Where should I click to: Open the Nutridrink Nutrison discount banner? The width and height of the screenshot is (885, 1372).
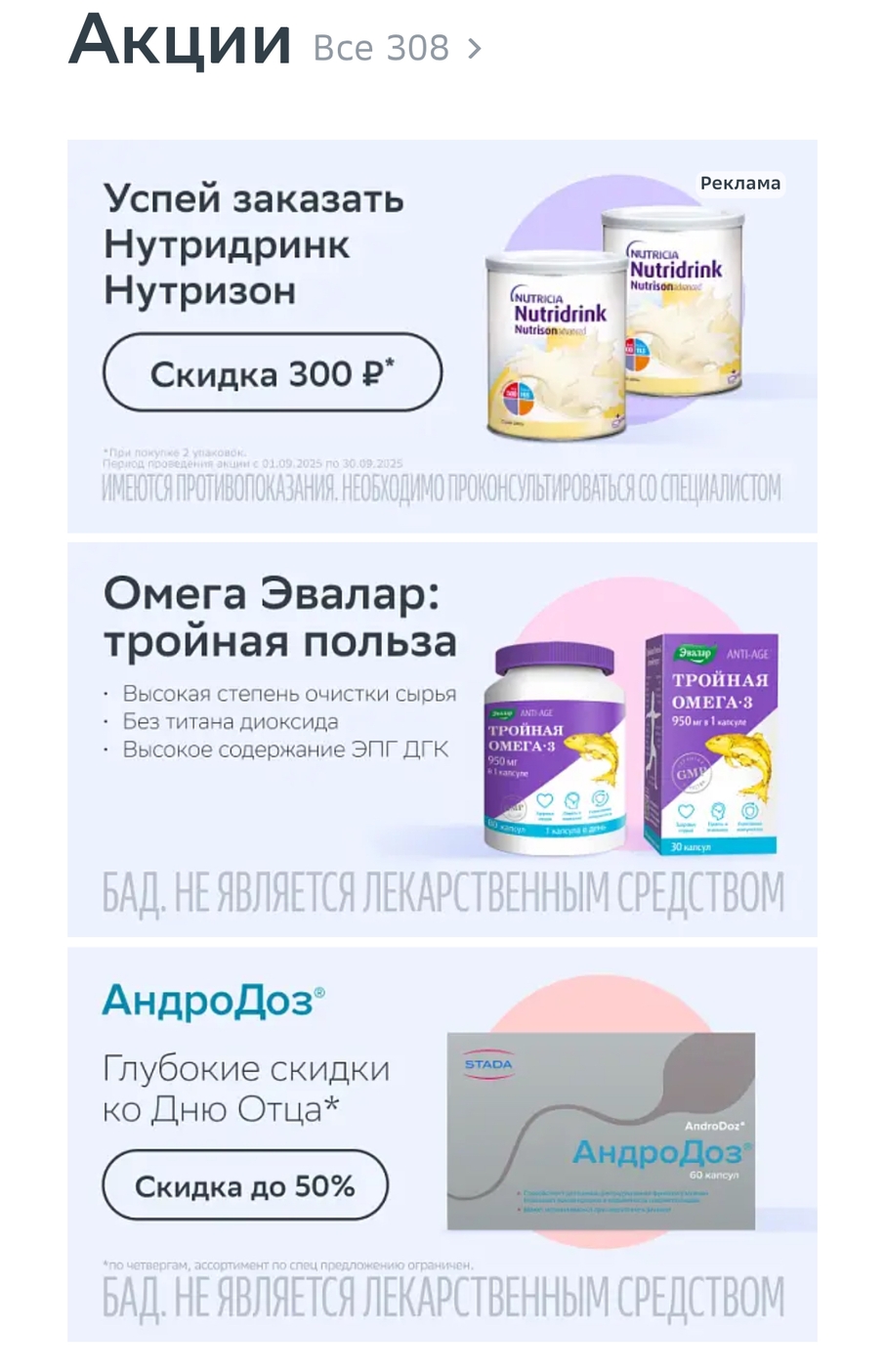[x=442, y=336]
